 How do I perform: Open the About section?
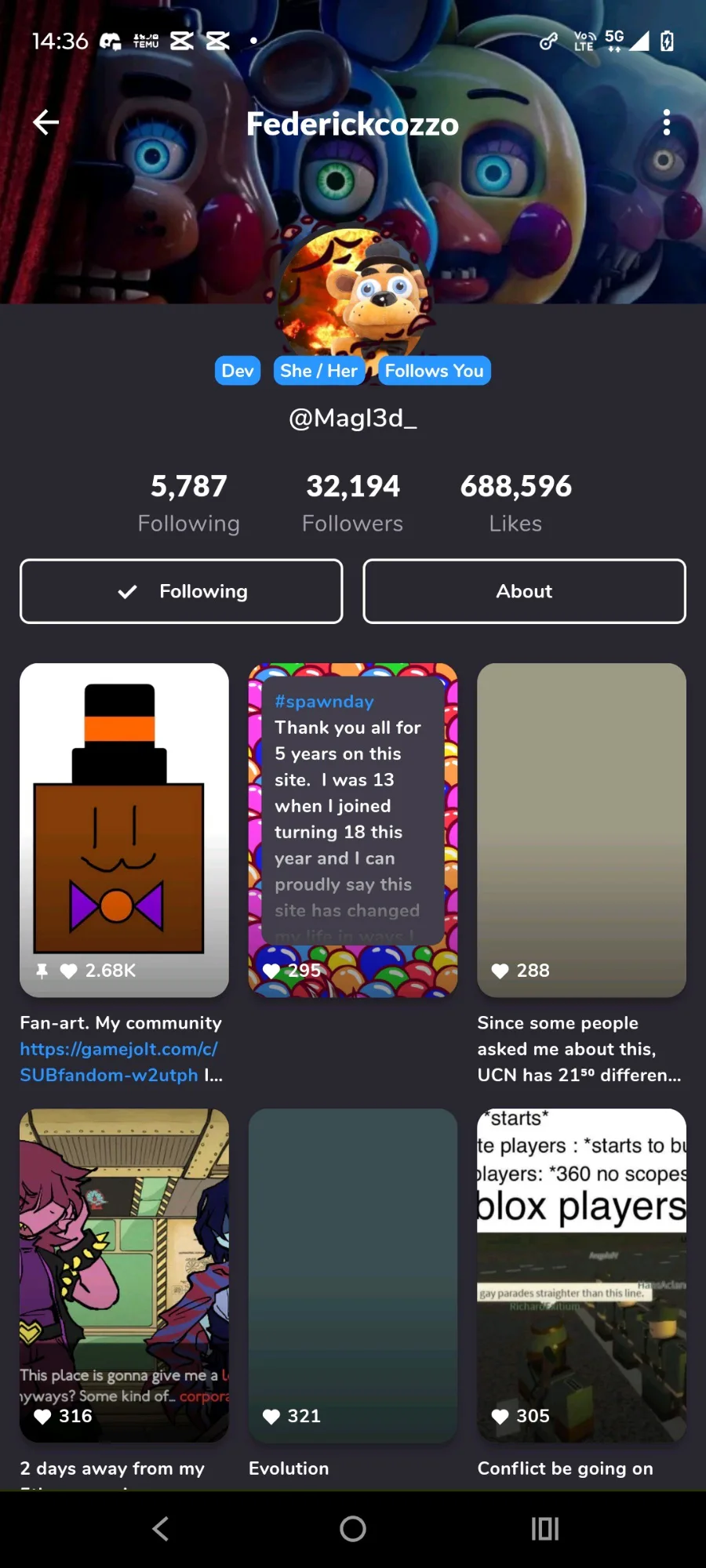click(x=524, y=591)
